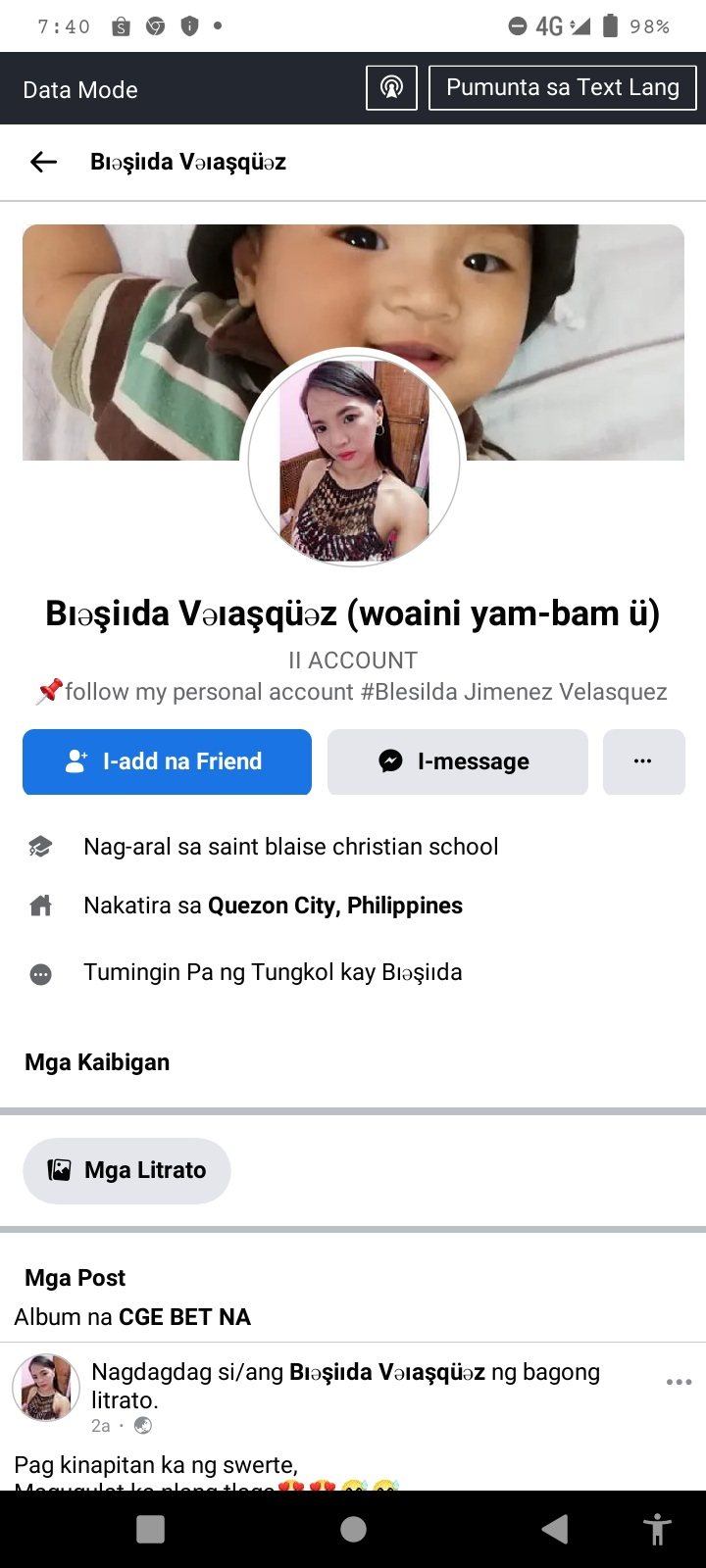The width and height of the screenshot is (706, 1568).
Task: Open the three-dot menu beside I-message
Action: point(643,761)
